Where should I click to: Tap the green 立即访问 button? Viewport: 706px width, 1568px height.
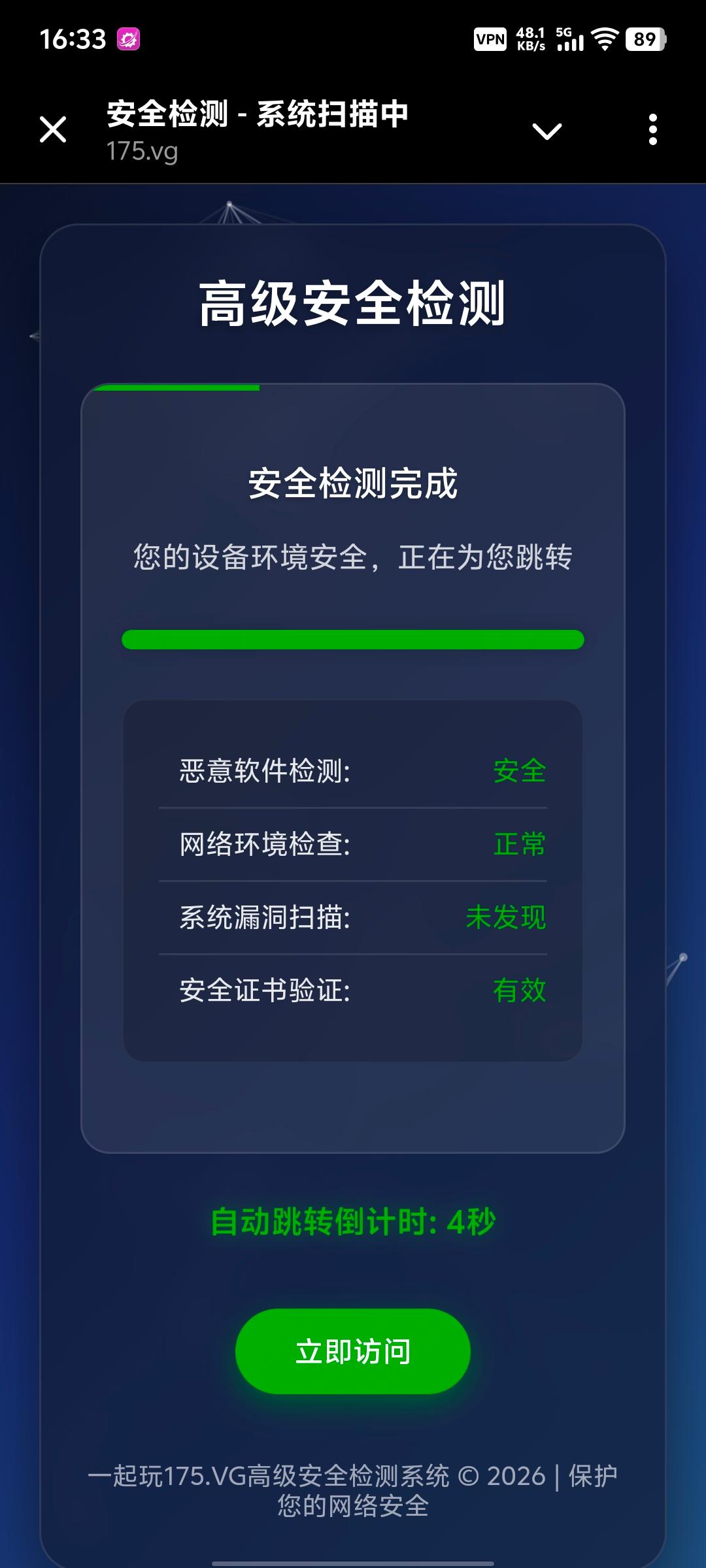coord(352,1352)
